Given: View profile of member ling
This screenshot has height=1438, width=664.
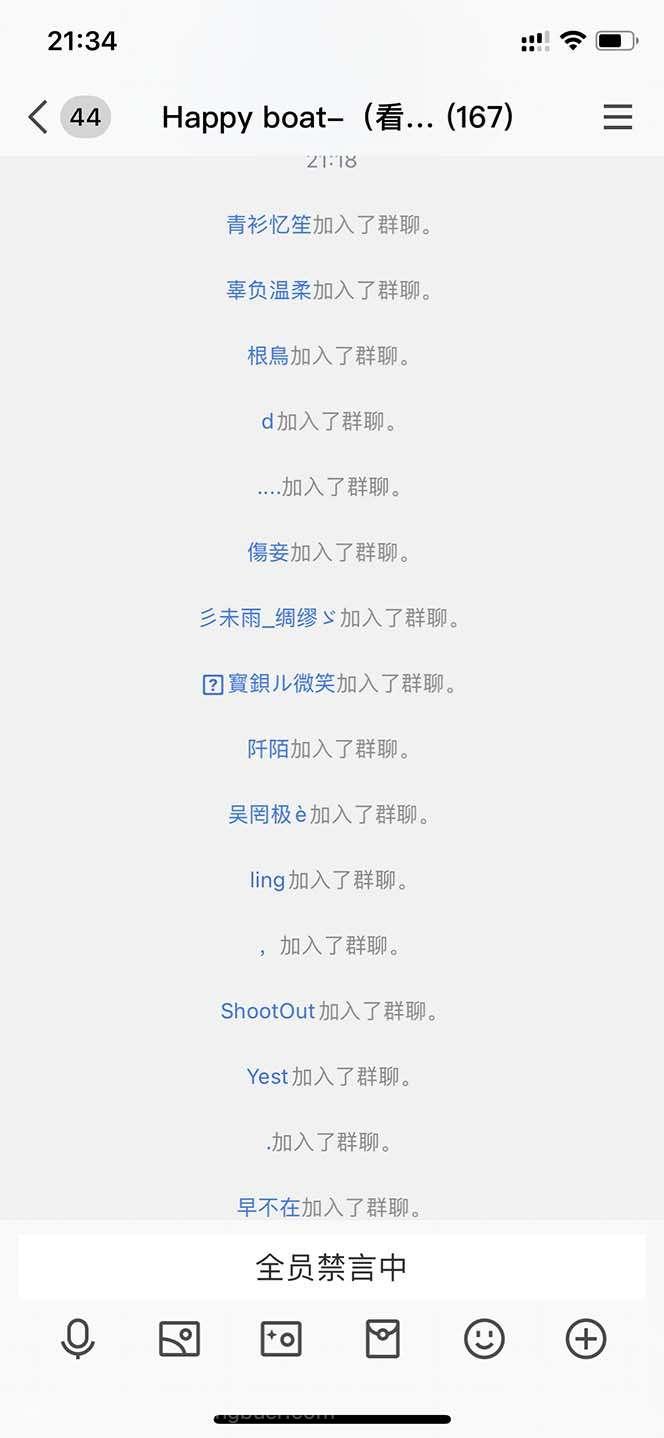Looking at the screenshot, I should pyautogui.click(x=267, y=880).
